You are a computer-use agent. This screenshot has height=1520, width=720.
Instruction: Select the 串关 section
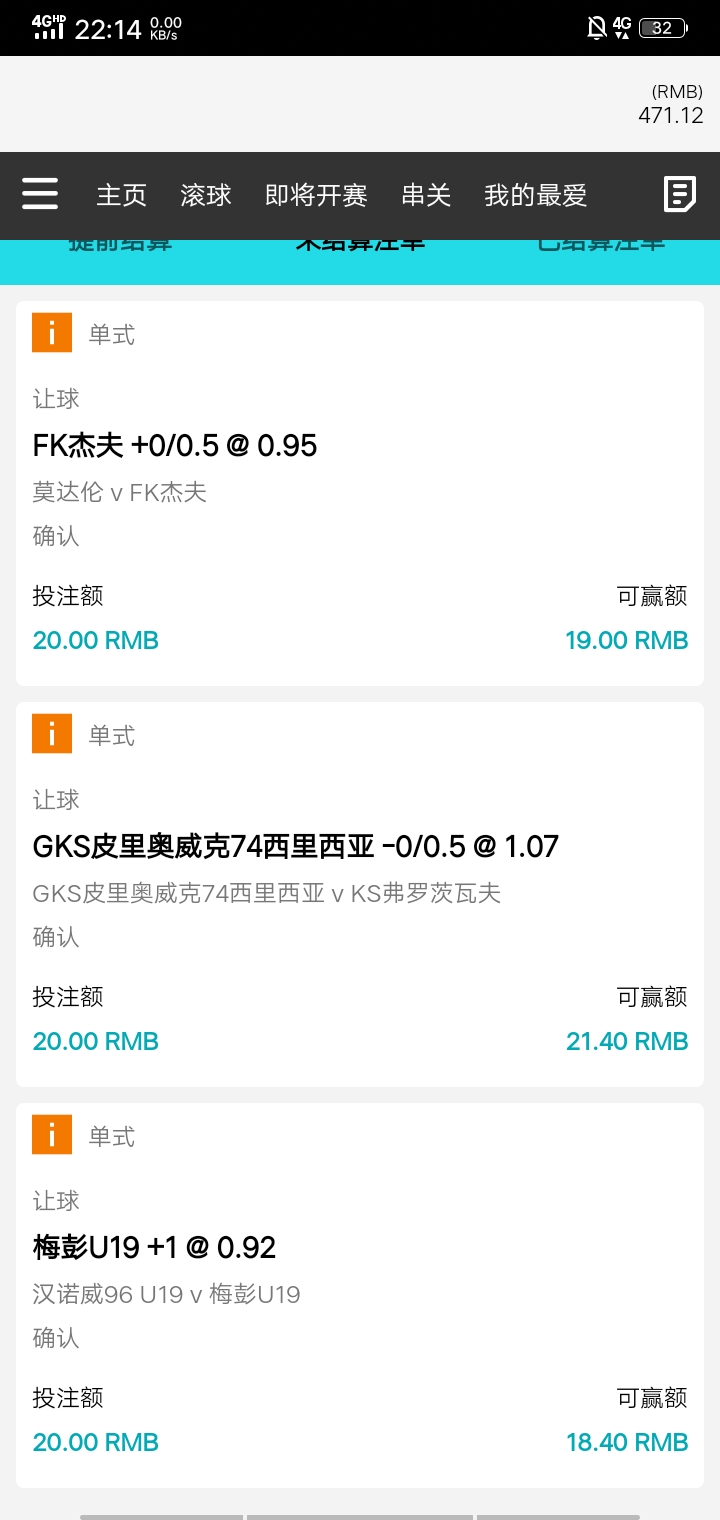pyautogui.click(x=426, y=195)
